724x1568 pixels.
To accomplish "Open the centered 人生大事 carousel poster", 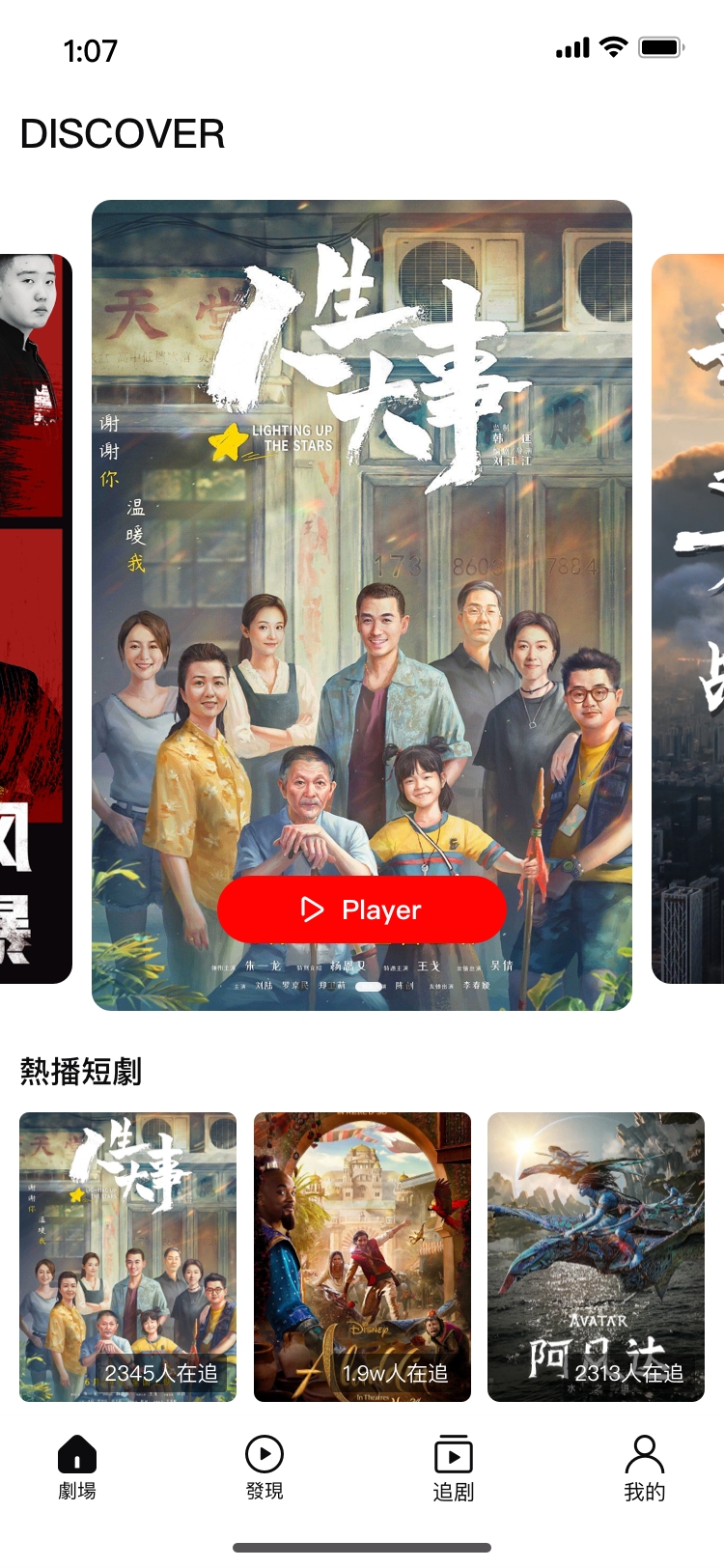I will click(362, 541).
